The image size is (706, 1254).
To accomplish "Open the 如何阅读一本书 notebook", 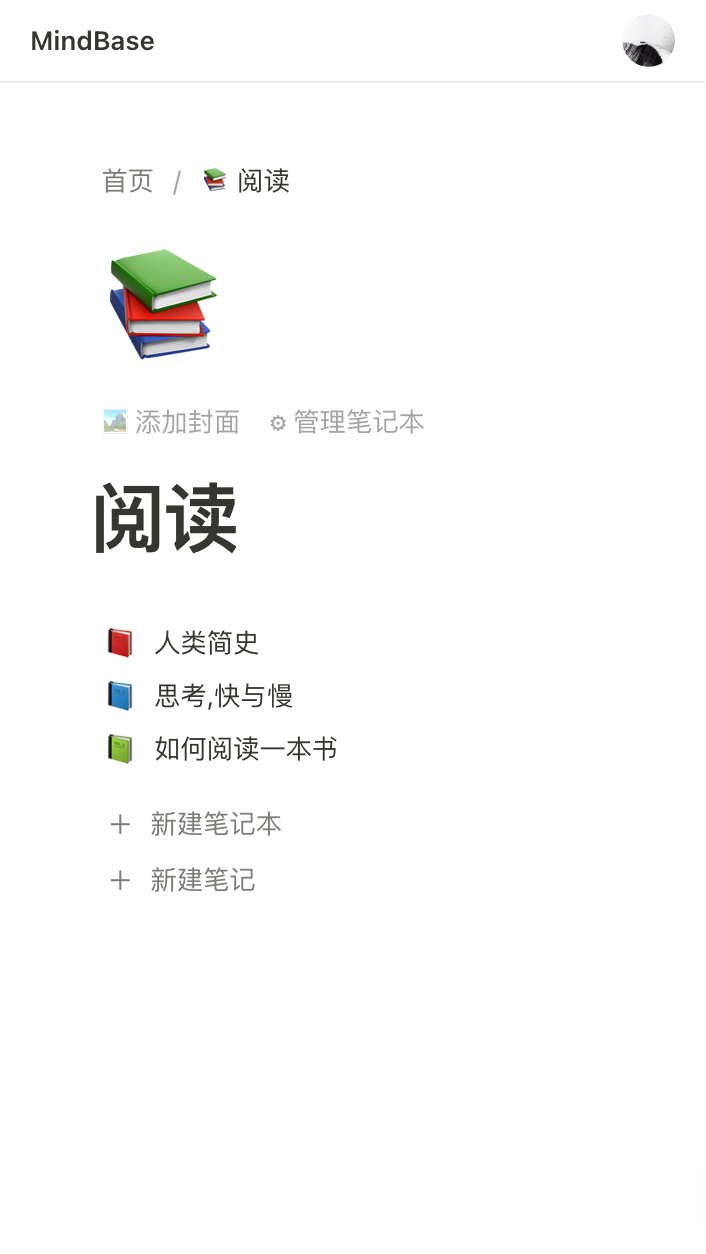I will click(244, 748).
